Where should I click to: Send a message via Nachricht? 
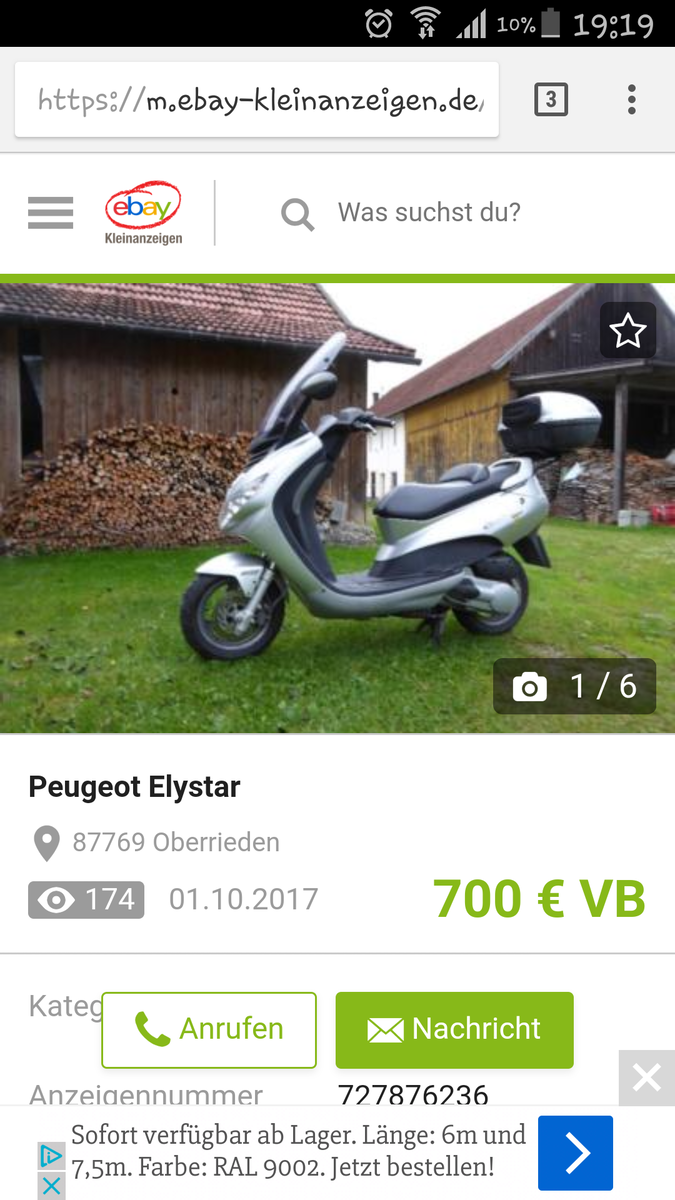(455, 1029)
